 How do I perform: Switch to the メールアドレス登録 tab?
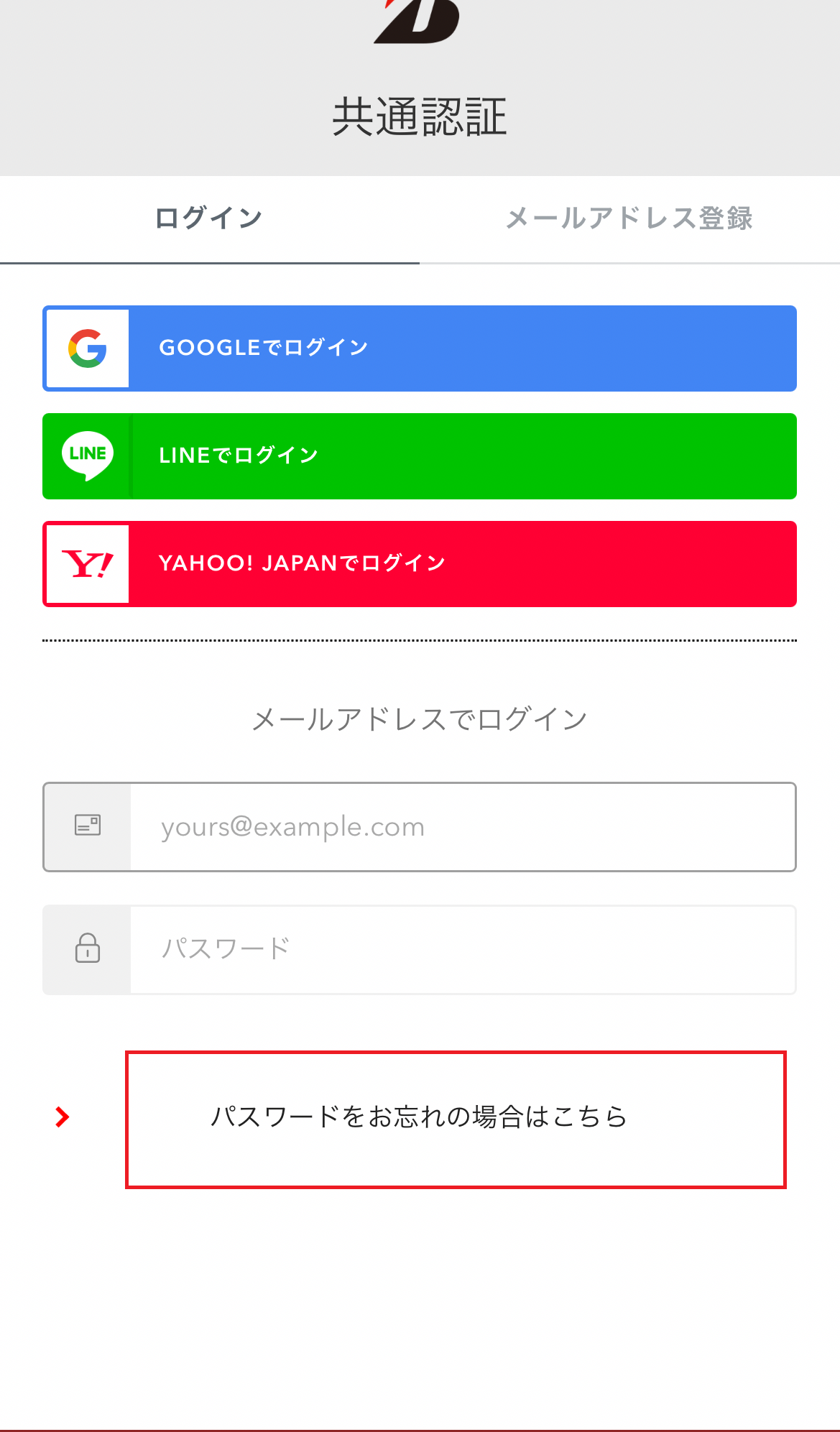[x=629, y=219]
